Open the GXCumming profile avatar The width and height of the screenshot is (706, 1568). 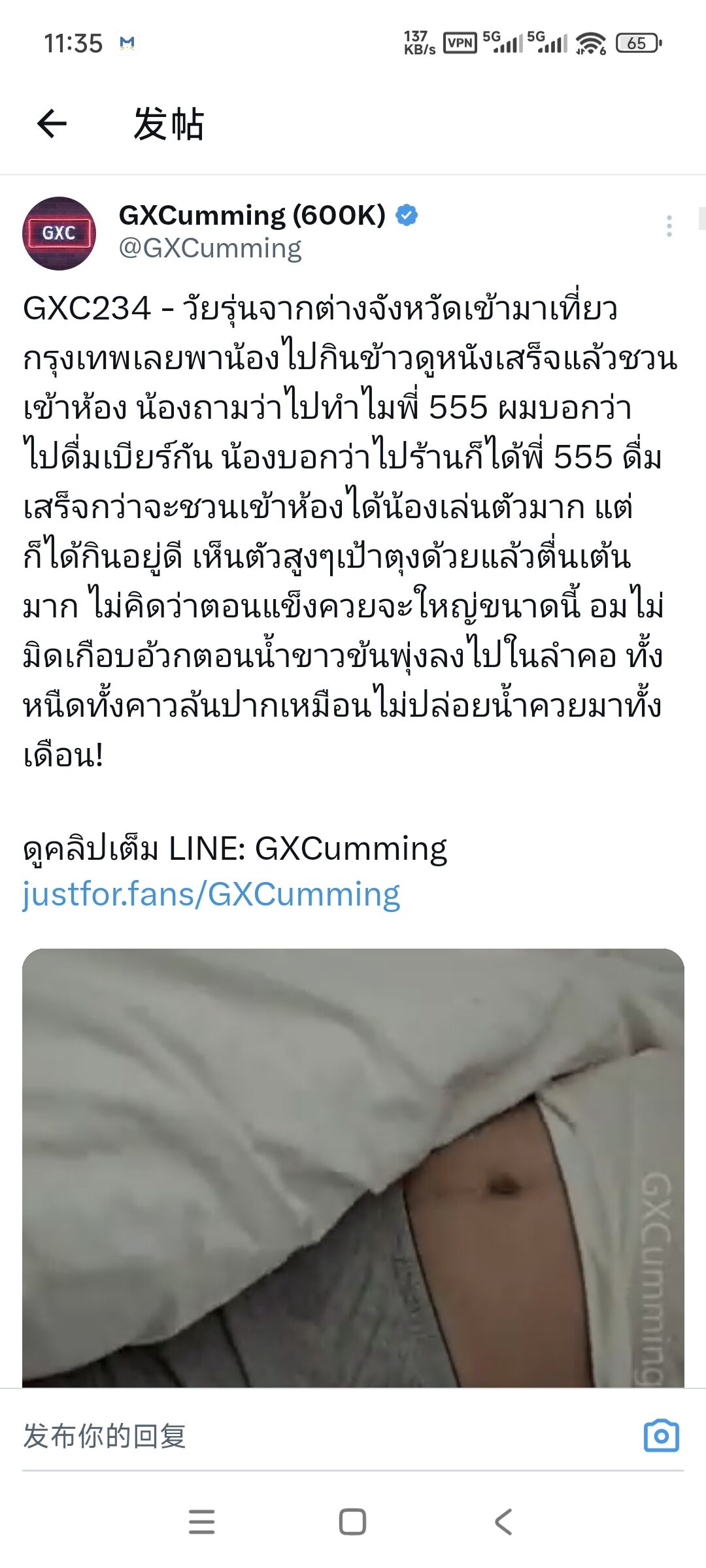point(59,233)
